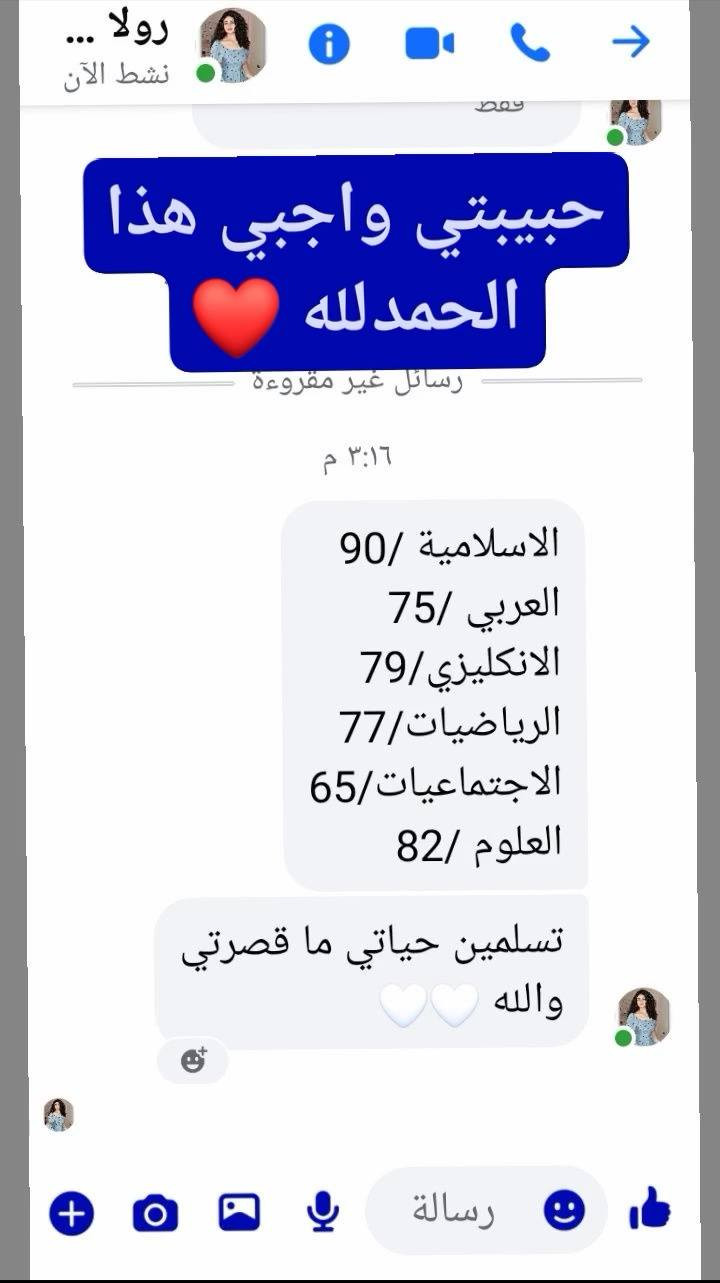Start a voice call with رولا
Image resolution: width=720 pixels, height=1283 pixels.
tap(530, 40)
